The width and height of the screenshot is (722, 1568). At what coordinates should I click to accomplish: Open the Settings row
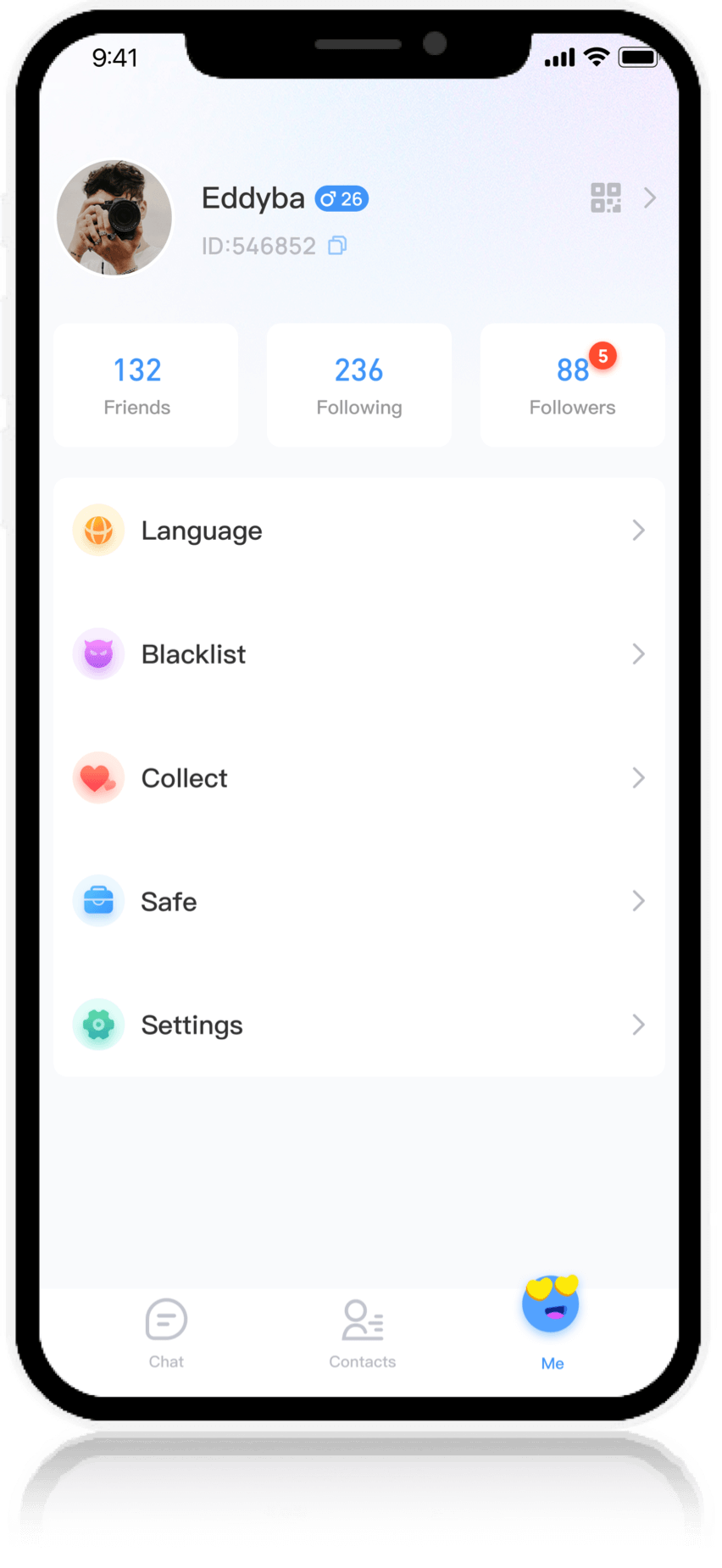(359, 1025)
